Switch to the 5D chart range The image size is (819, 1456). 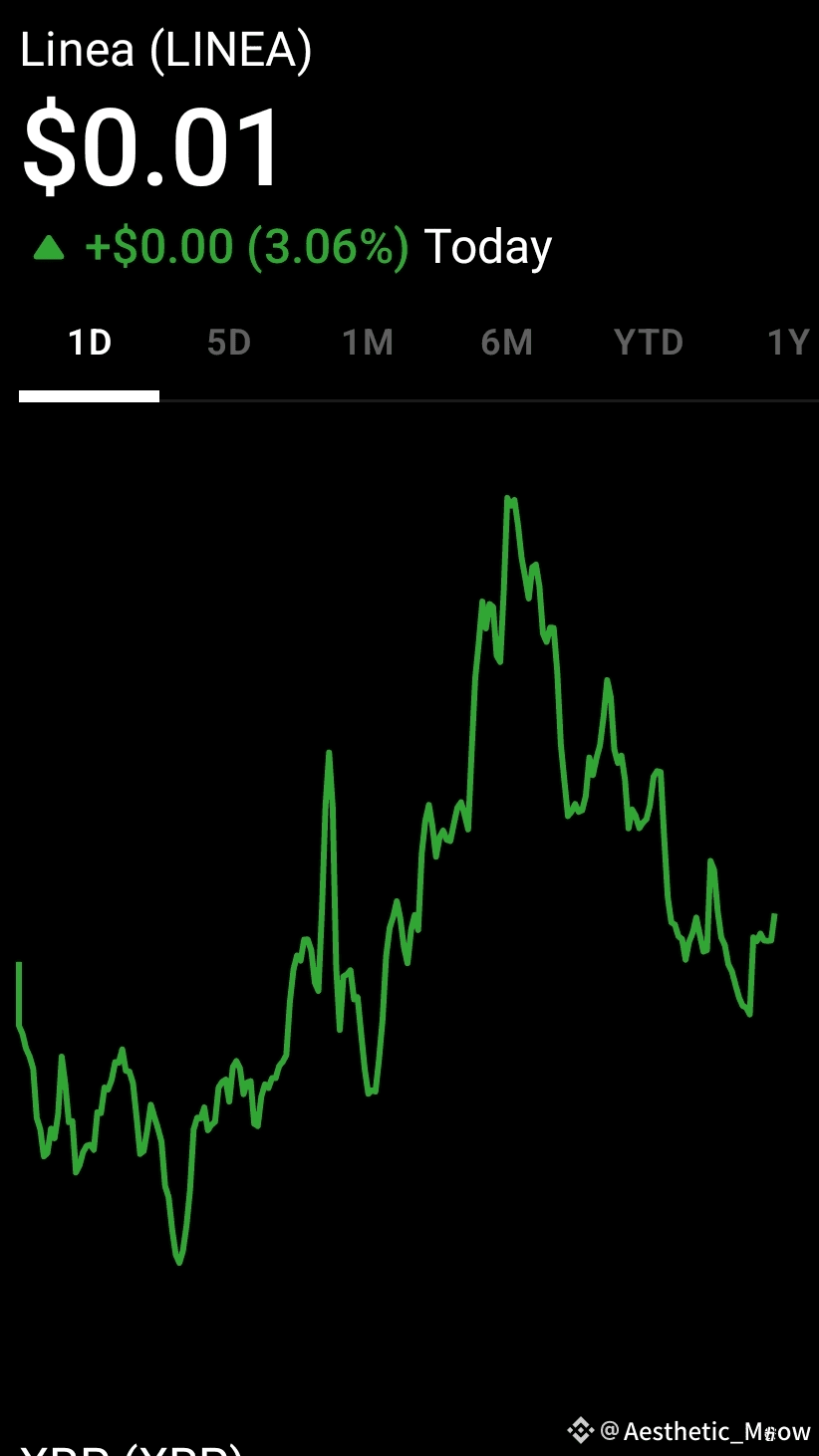click(228, 344)
